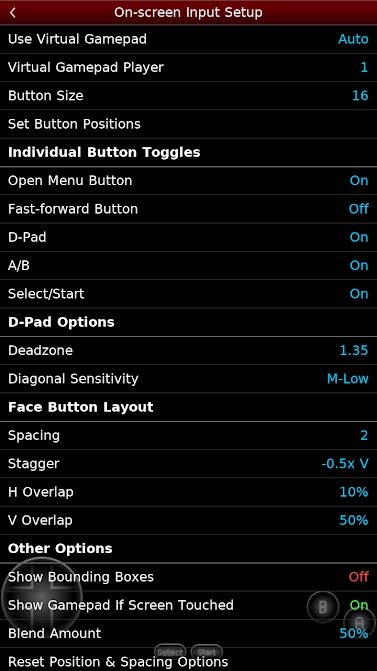
Task: Toggle Show Gamepad If Screen Touched
Action: (x=188, y=605)
